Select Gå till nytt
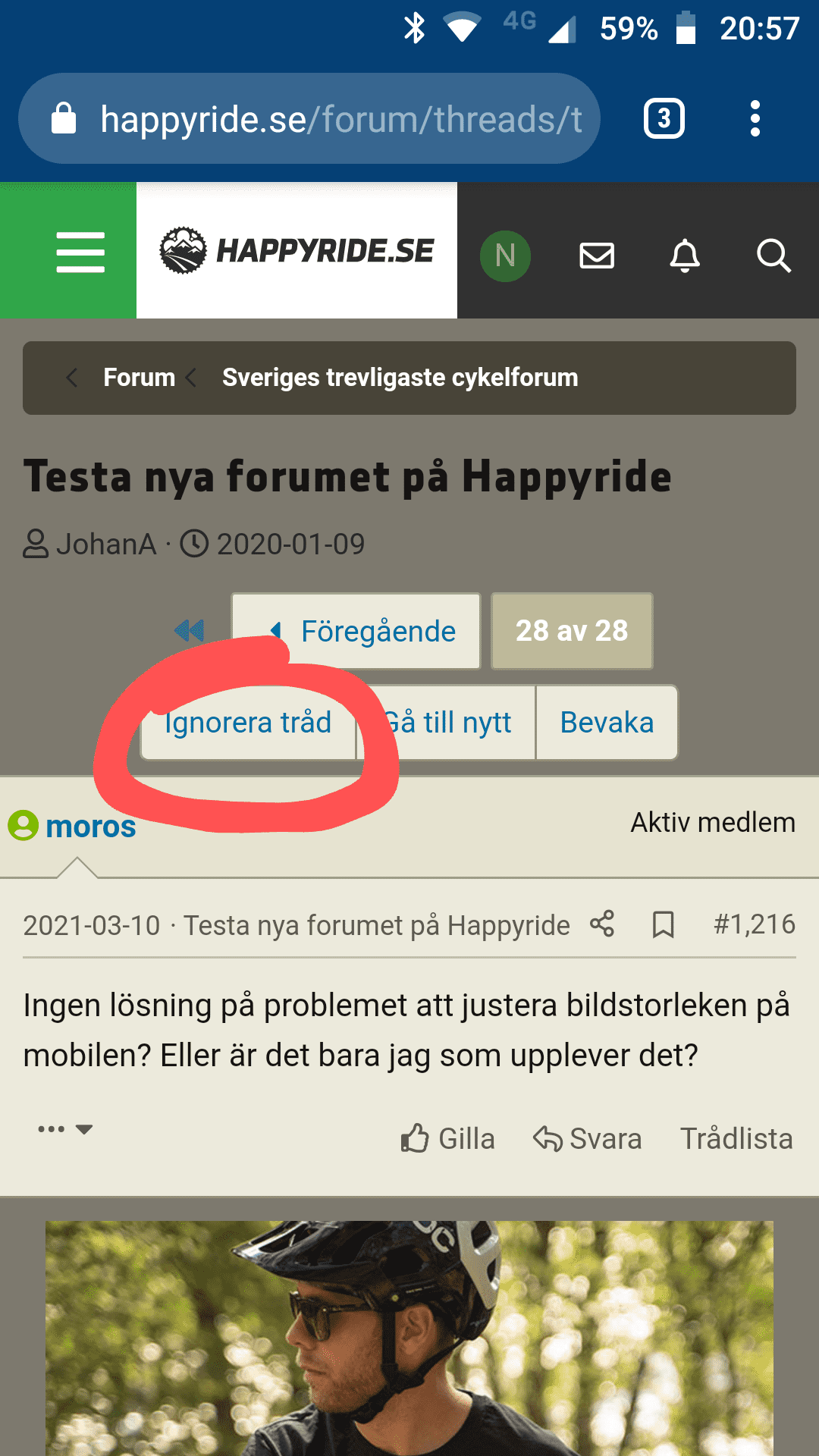This screenshot has height=1456, width=819. [449, 723]
